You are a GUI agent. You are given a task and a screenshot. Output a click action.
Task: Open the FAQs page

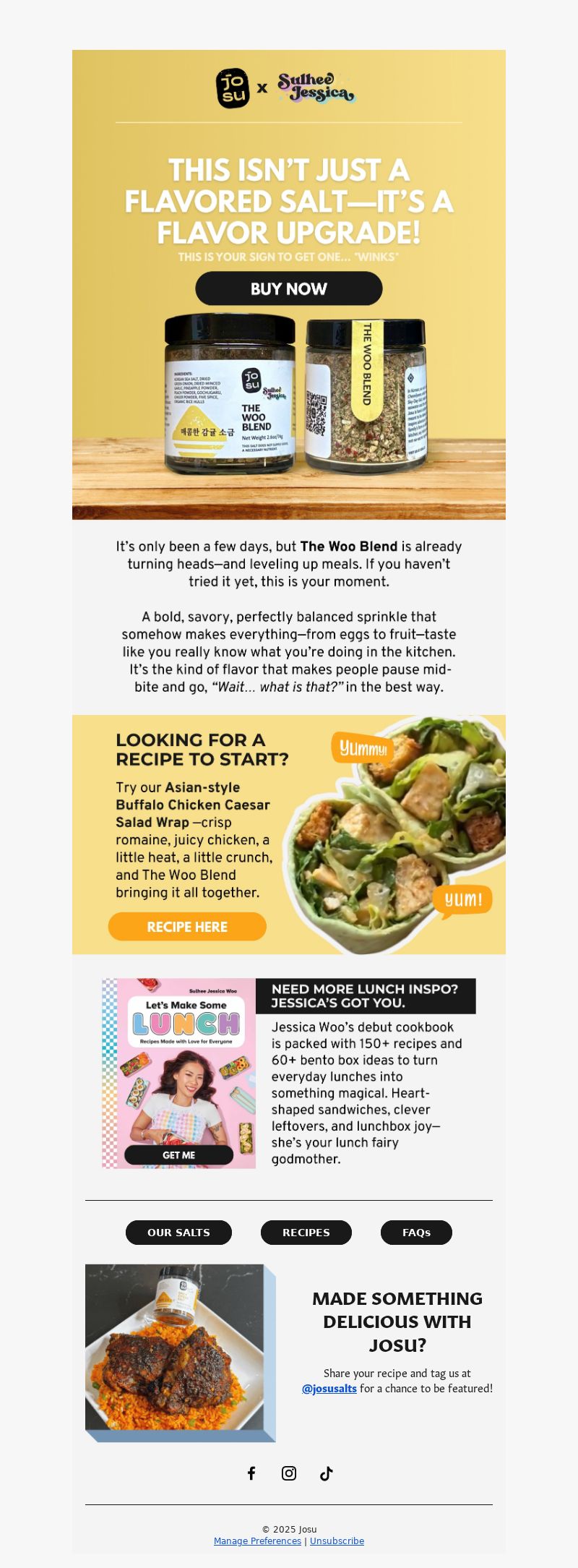tap(416, 1233)
